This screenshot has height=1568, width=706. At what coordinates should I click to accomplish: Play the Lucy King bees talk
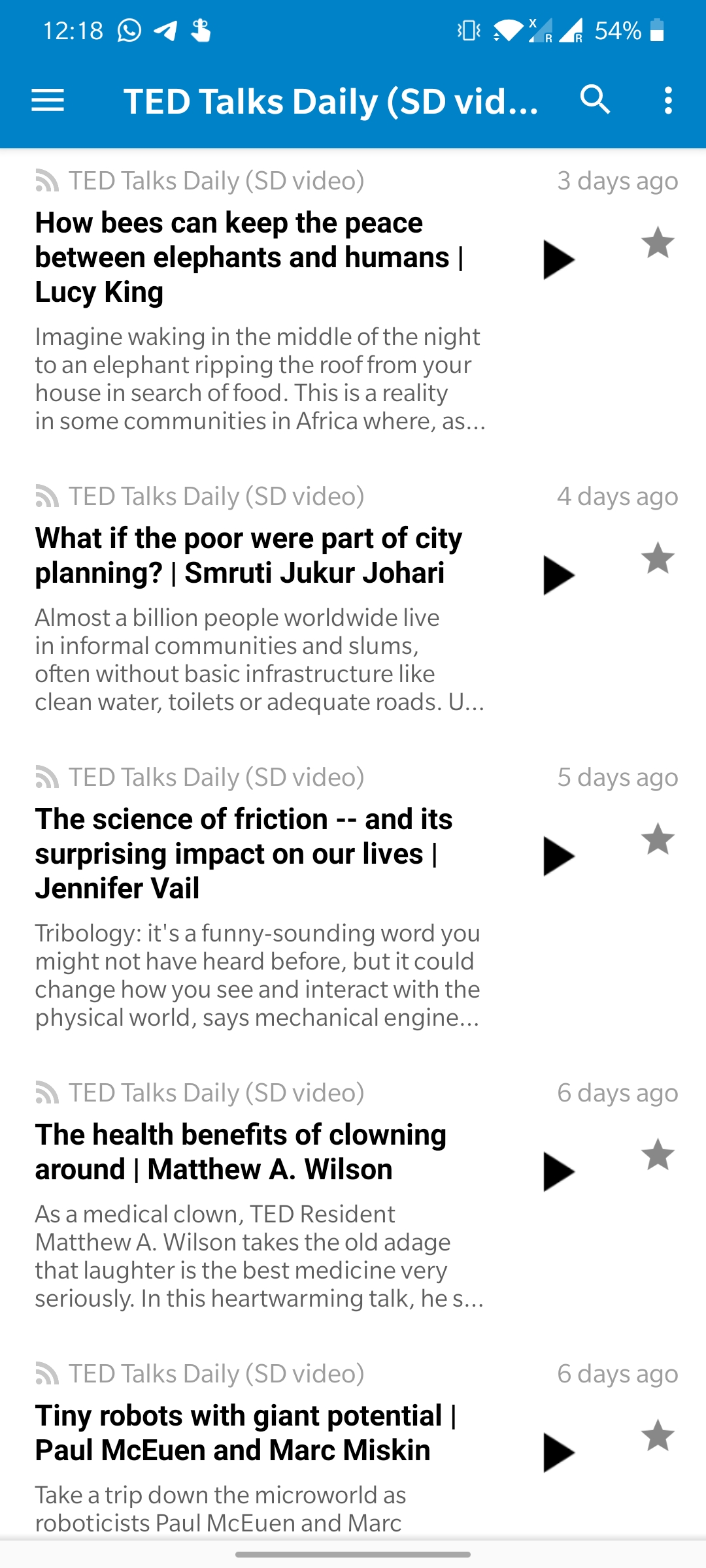(x=558, y=259)
